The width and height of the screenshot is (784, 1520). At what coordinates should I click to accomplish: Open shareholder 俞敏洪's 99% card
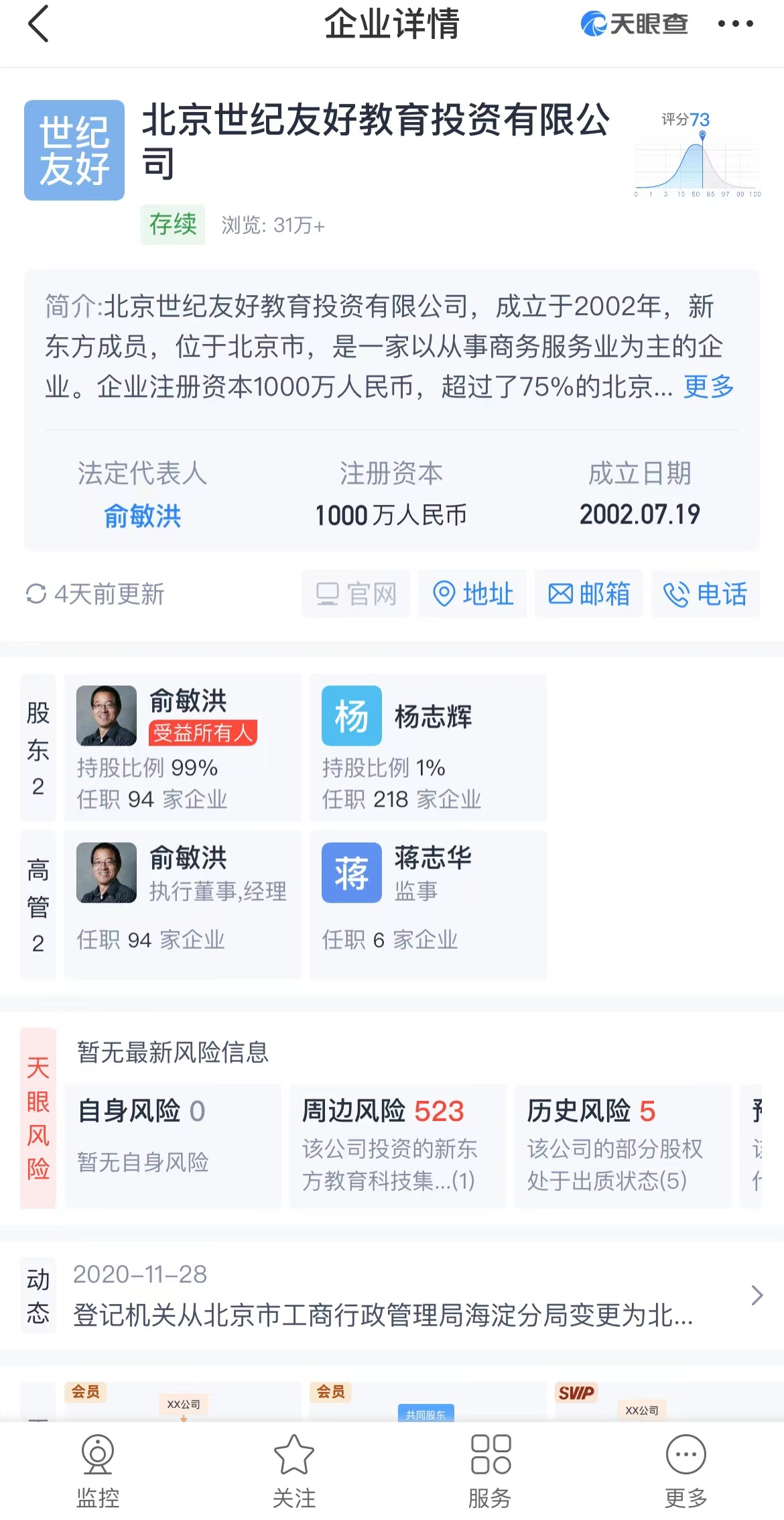pyautogui.click(x=182, y=748)
